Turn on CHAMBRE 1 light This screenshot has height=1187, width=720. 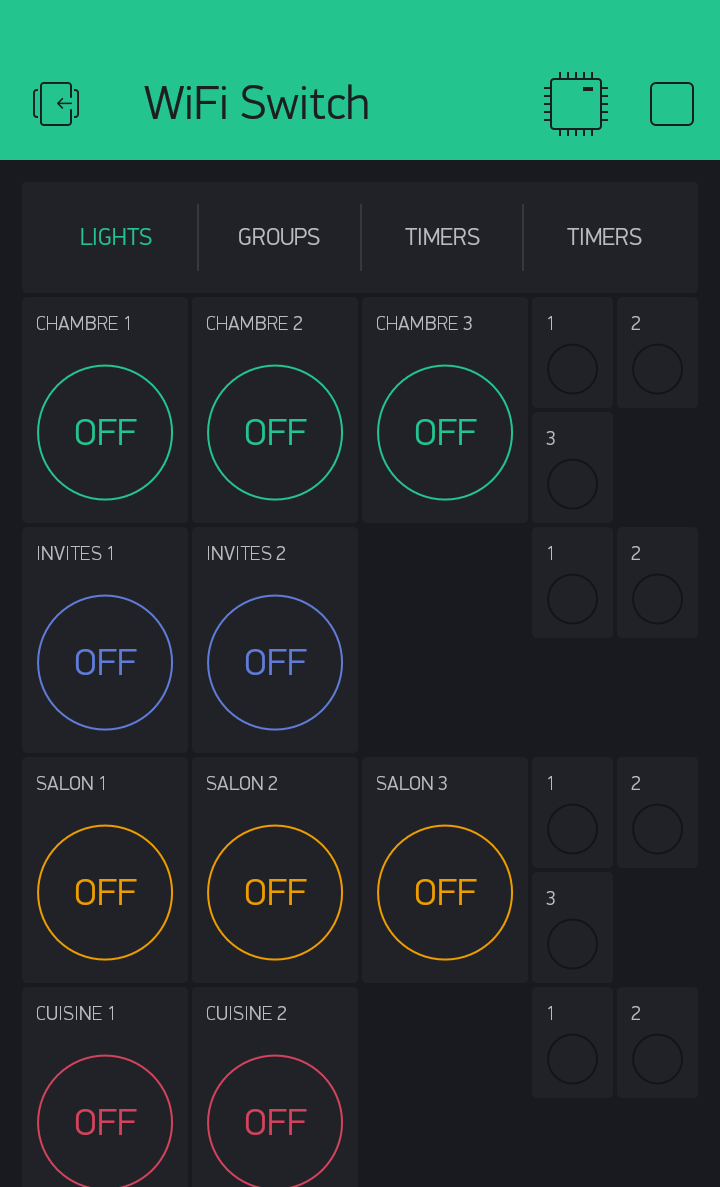coord(105,432)
